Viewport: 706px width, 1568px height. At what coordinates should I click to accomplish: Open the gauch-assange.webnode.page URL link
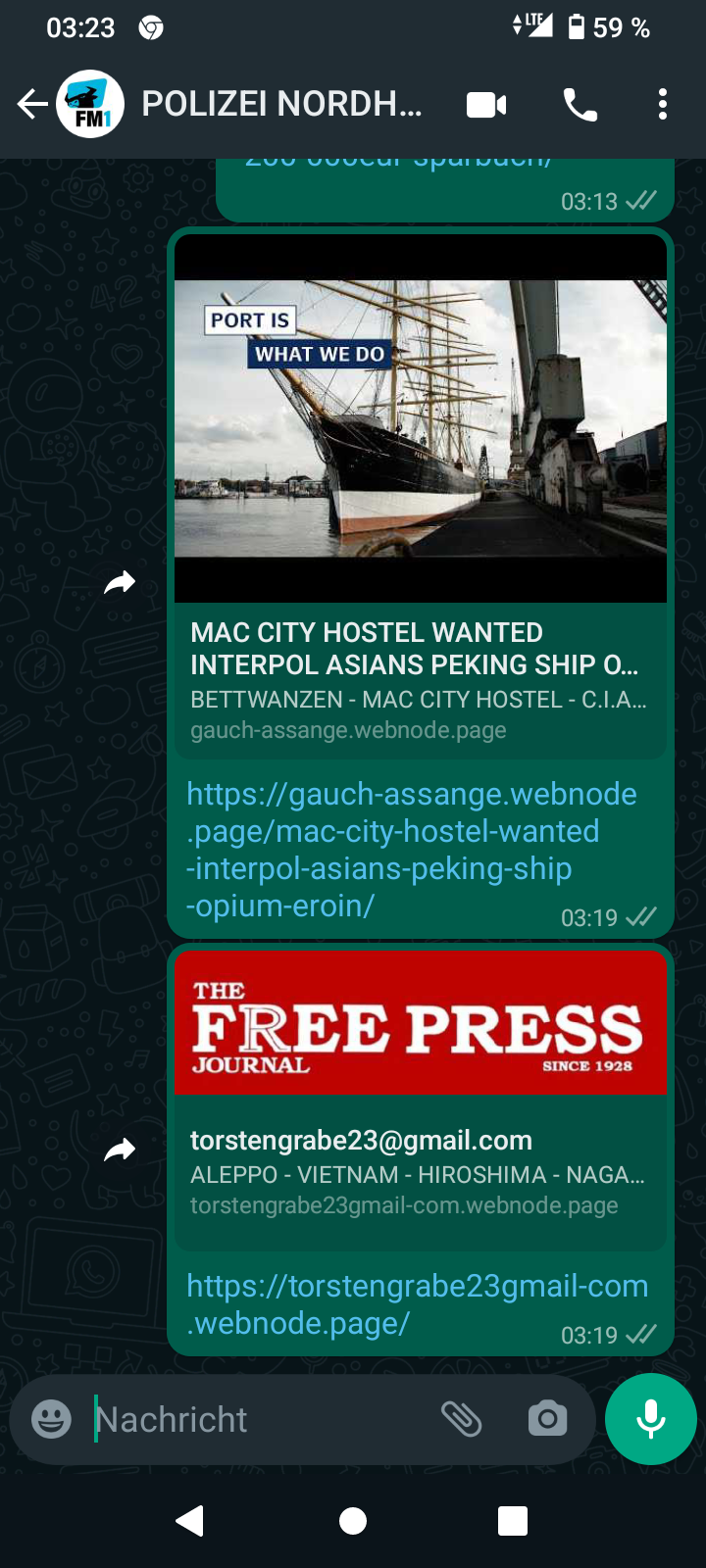412,850
